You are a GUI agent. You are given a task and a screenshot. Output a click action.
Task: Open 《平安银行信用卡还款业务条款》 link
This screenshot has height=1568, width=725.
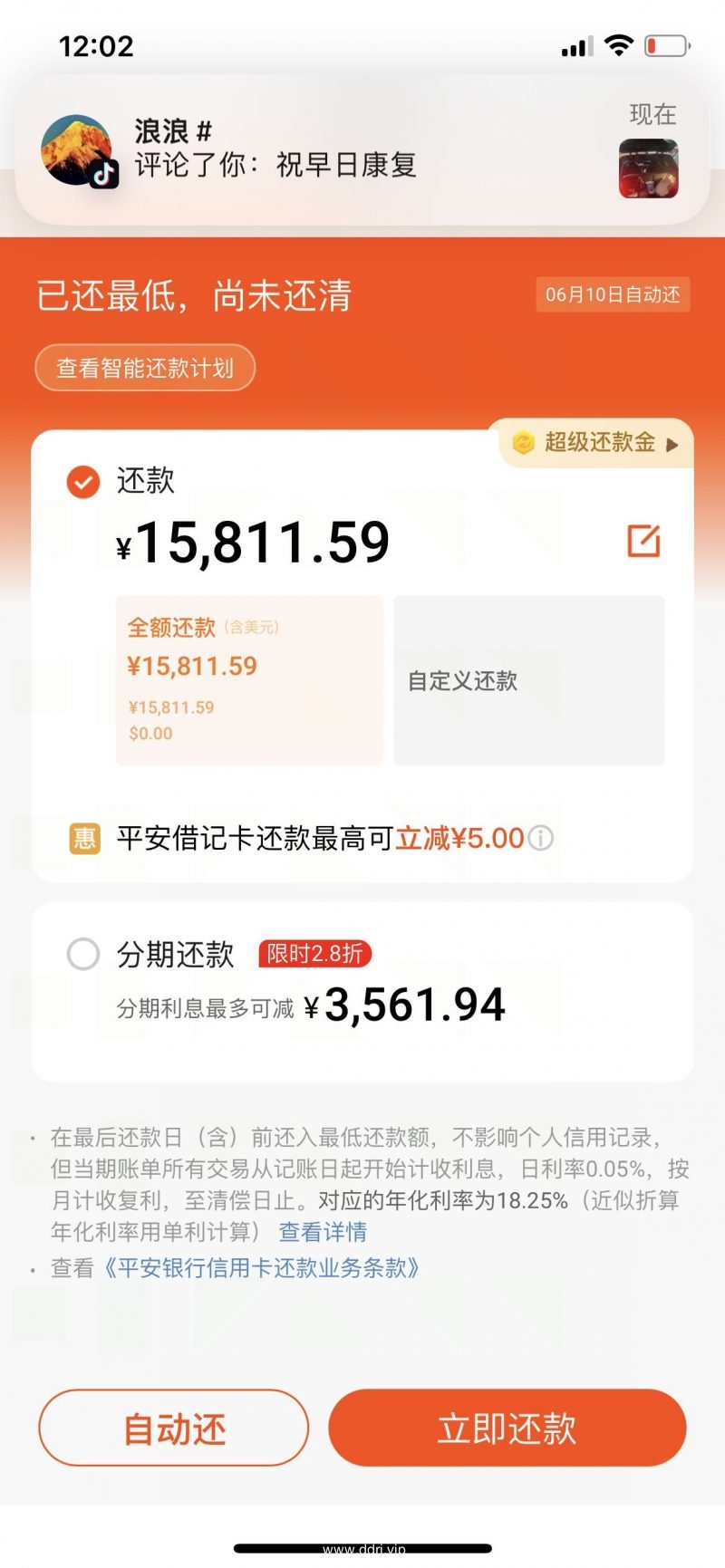coord(261,1268)
